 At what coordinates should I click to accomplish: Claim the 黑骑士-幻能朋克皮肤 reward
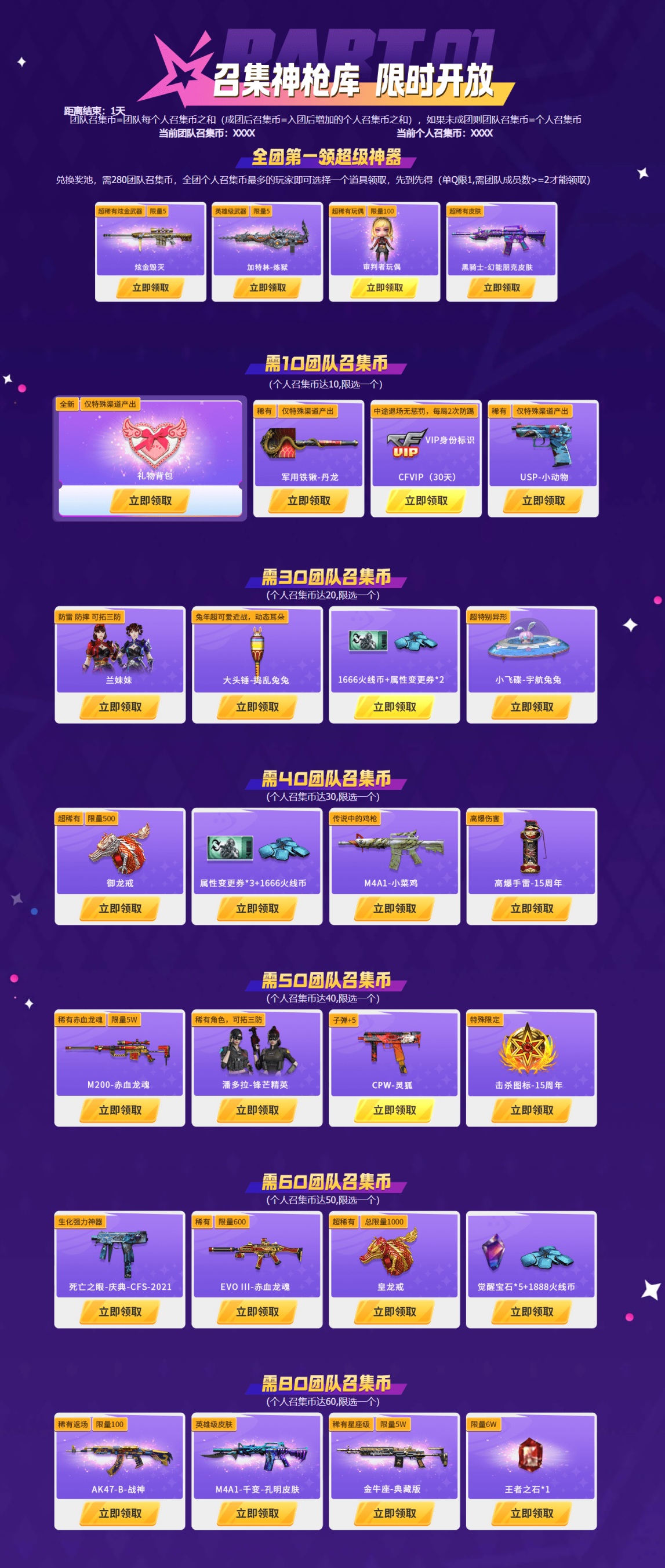[x=501, y=287]
